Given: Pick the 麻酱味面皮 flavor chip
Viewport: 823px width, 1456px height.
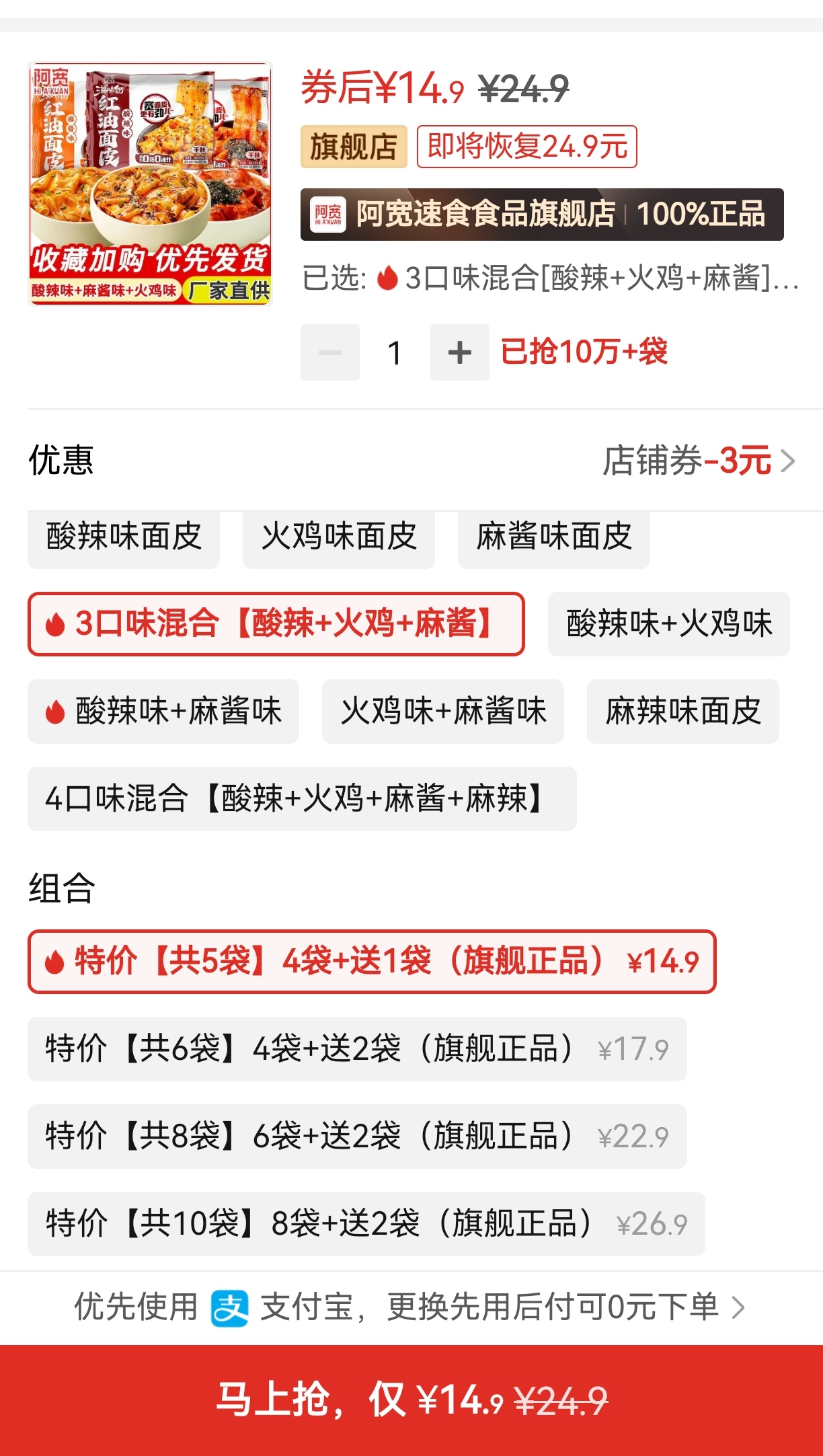Looking at the screenshot, I should (x=553, y=537).
